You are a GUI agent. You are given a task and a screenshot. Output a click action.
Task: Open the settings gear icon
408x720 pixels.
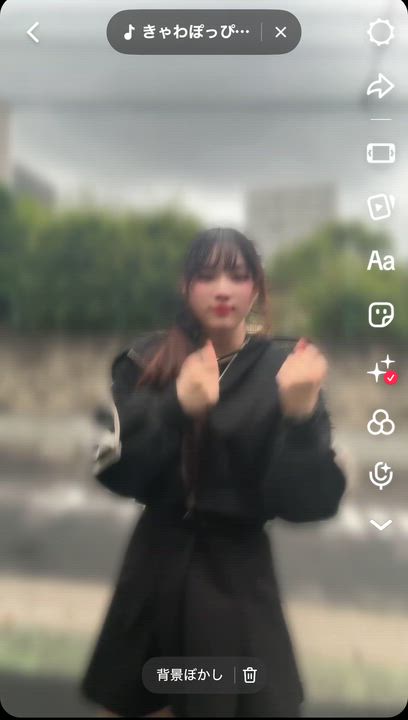coord(381,33)
